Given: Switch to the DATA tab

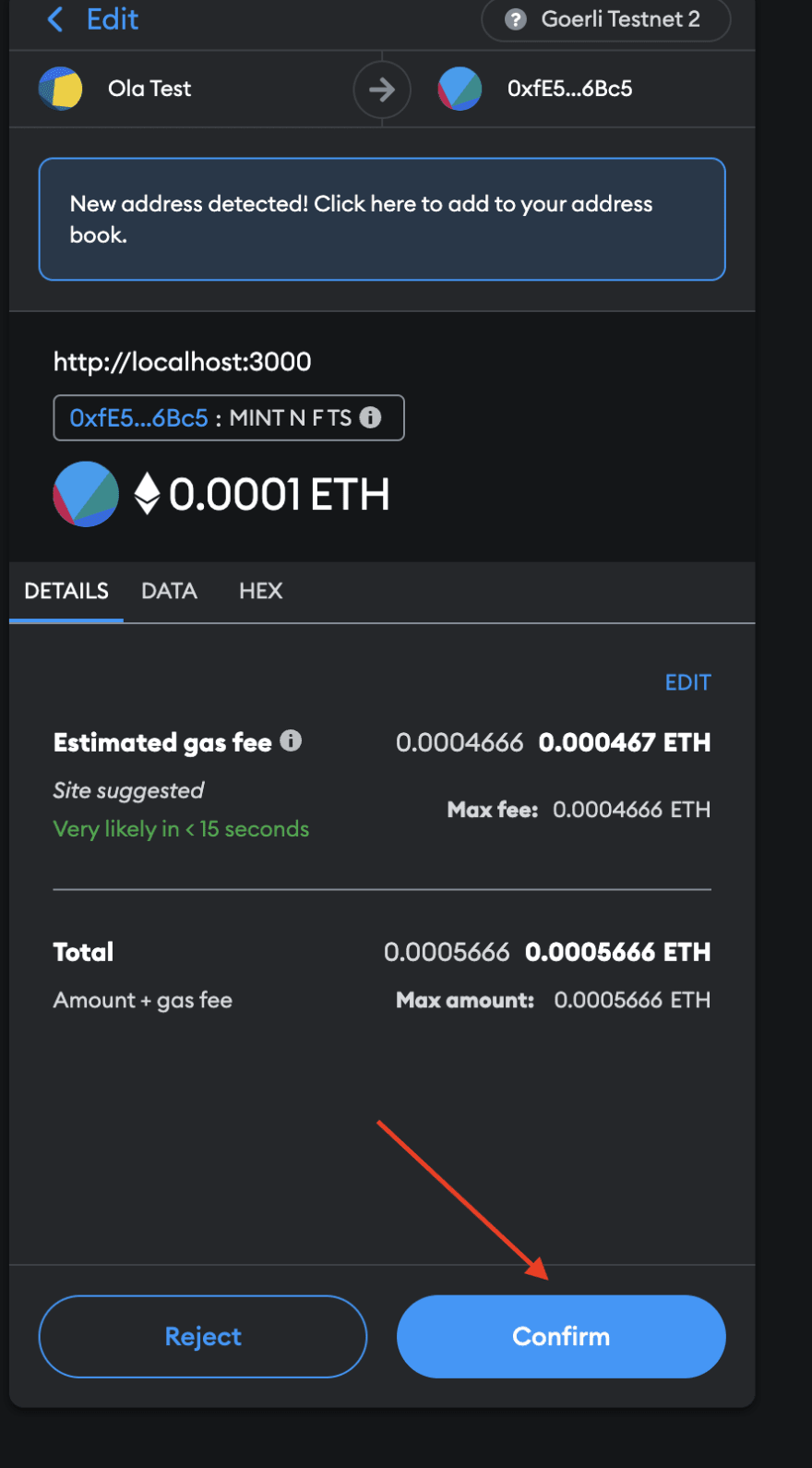Looking at the screenshot, I should (x=169, y=591).
